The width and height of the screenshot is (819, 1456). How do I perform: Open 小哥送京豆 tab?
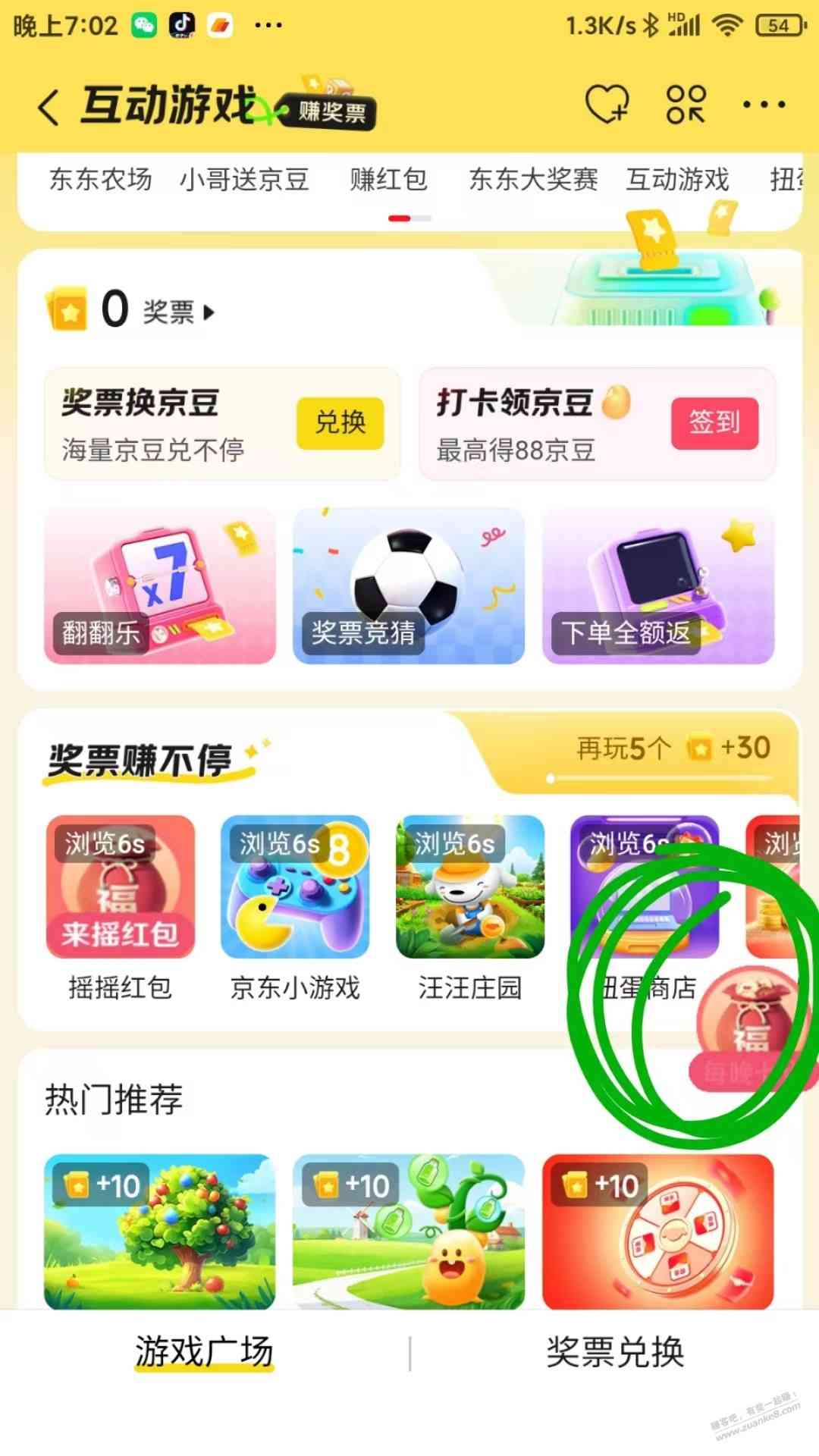244,180
